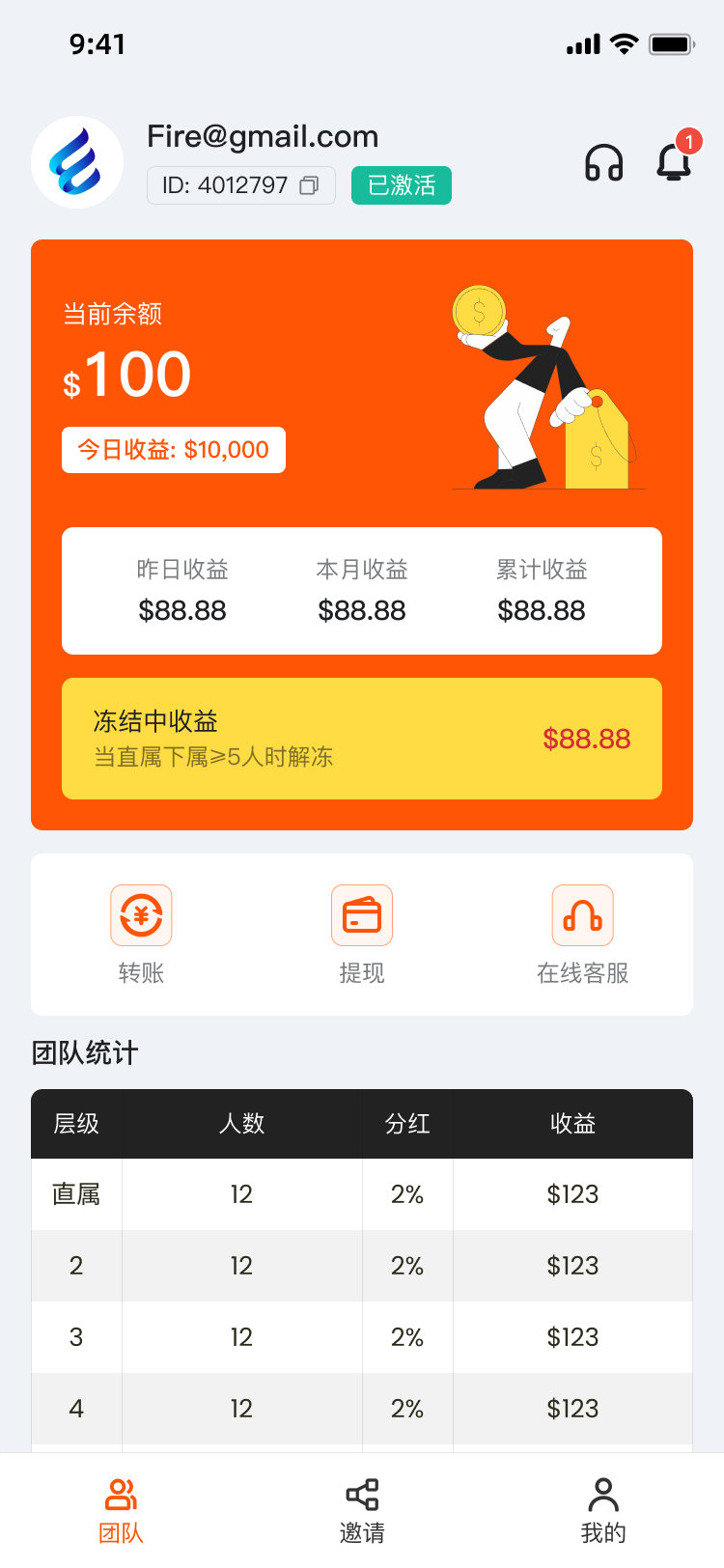Image resolution: width=724 pixels, height=1568 pixels.
Task: Copy the ID 4012797
Action: (x=309, y=185)
